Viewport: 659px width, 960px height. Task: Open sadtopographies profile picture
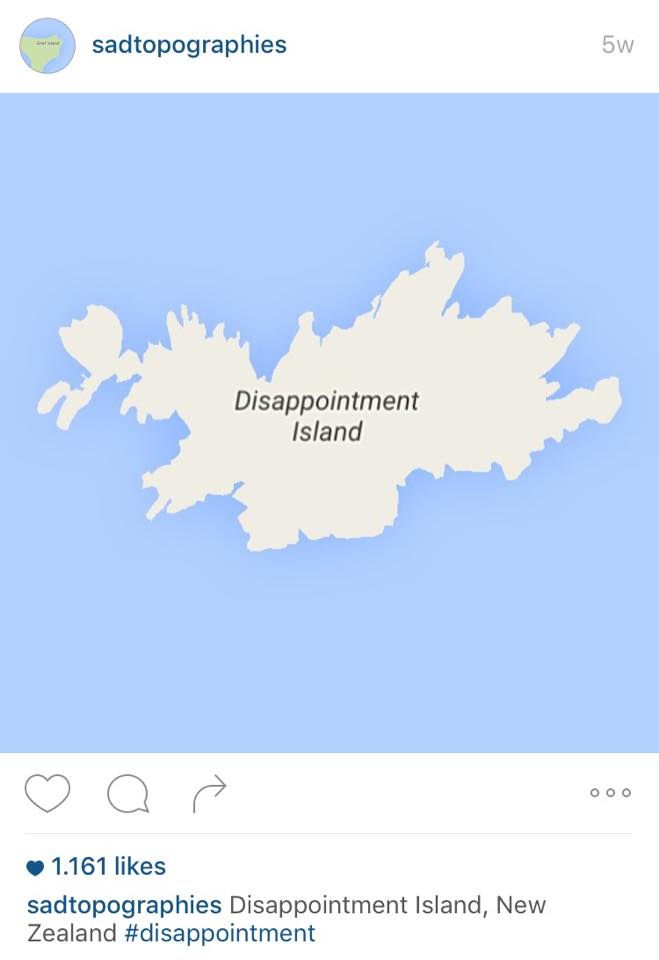[x=47, y=45]
